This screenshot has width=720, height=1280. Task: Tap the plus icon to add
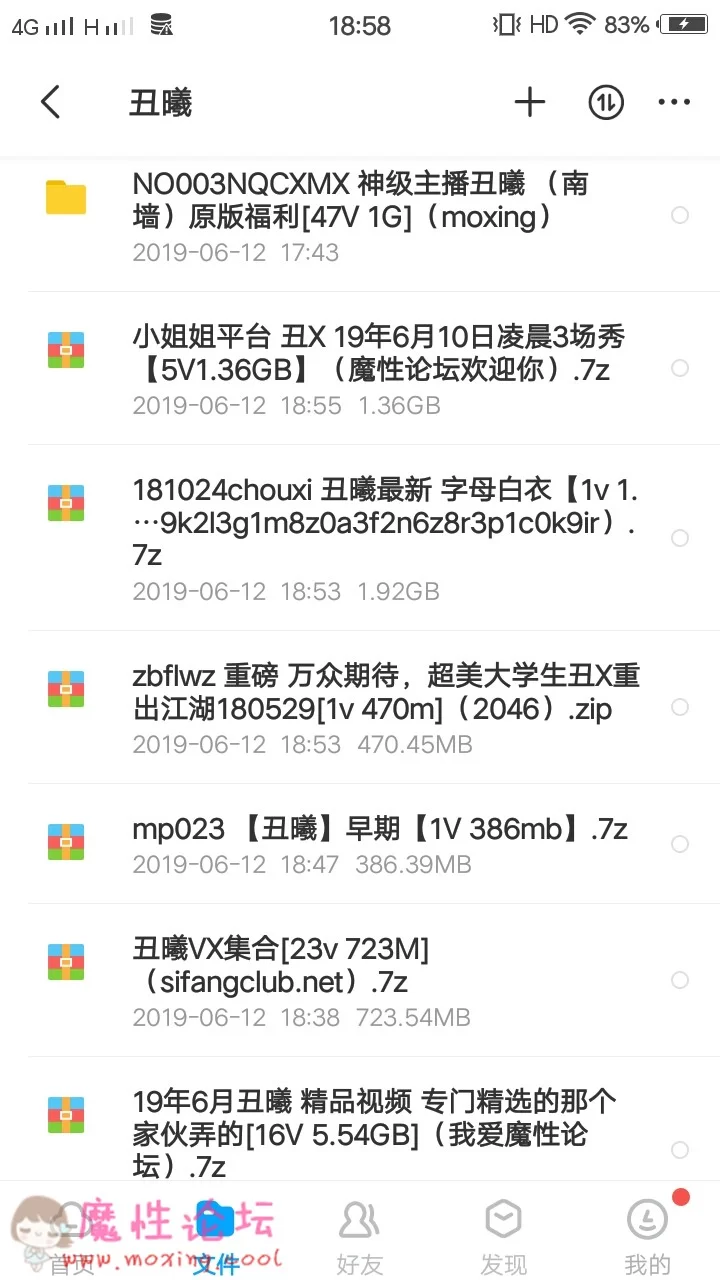tap(530, 102)
